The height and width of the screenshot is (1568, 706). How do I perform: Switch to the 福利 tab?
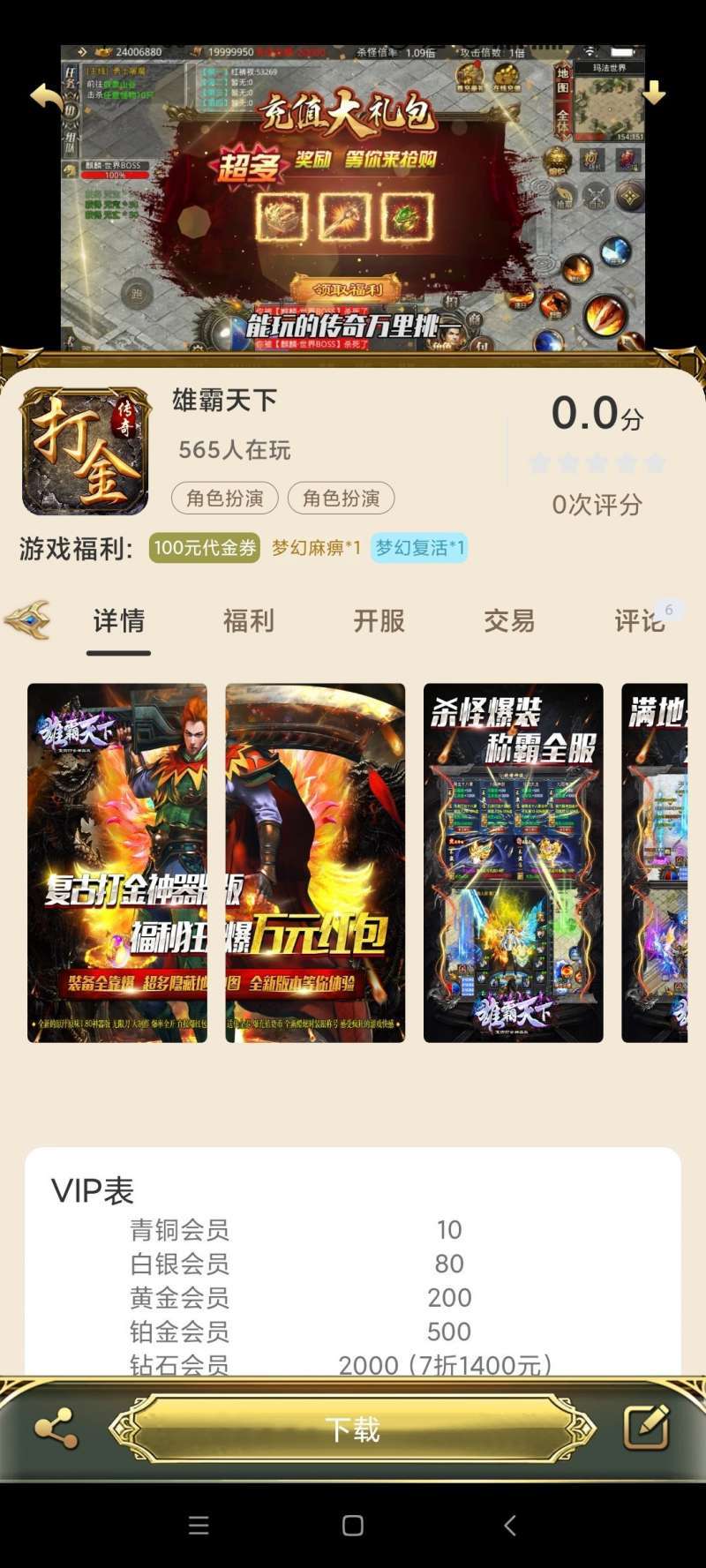tap(251, 622)
